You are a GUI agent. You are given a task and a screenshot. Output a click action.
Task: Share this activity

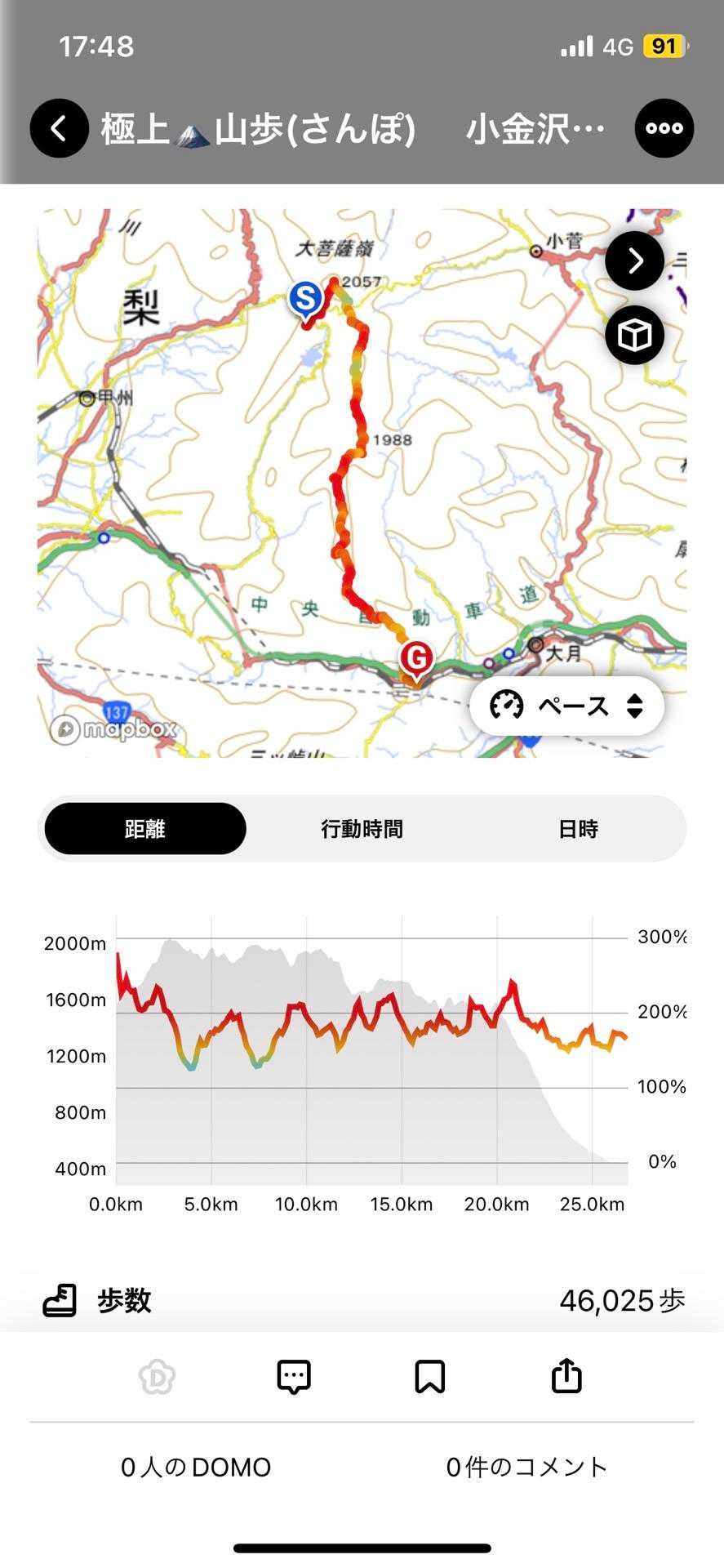(x=566, y=1377)
